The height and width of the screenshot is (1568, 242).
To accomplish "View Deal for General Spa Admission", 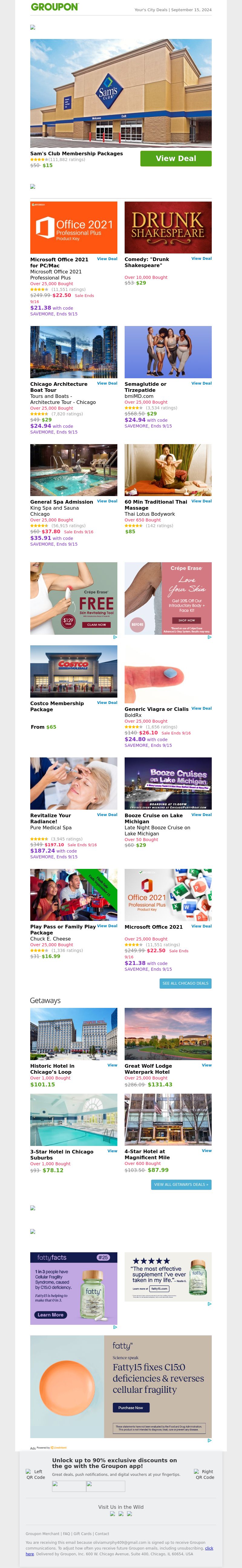I will (107, 502).
